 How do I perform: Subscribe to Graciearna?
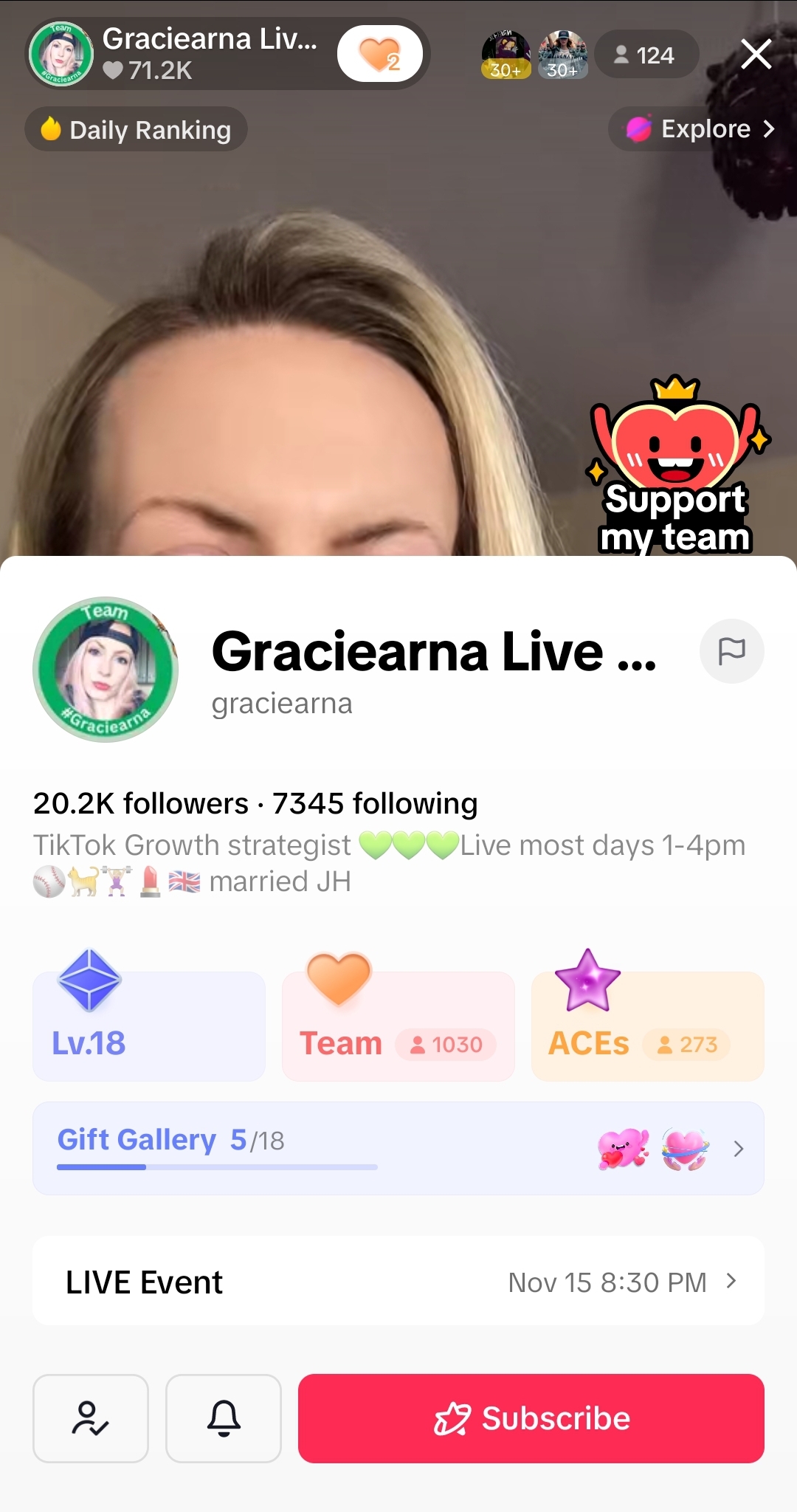(x=531, y=1418)
